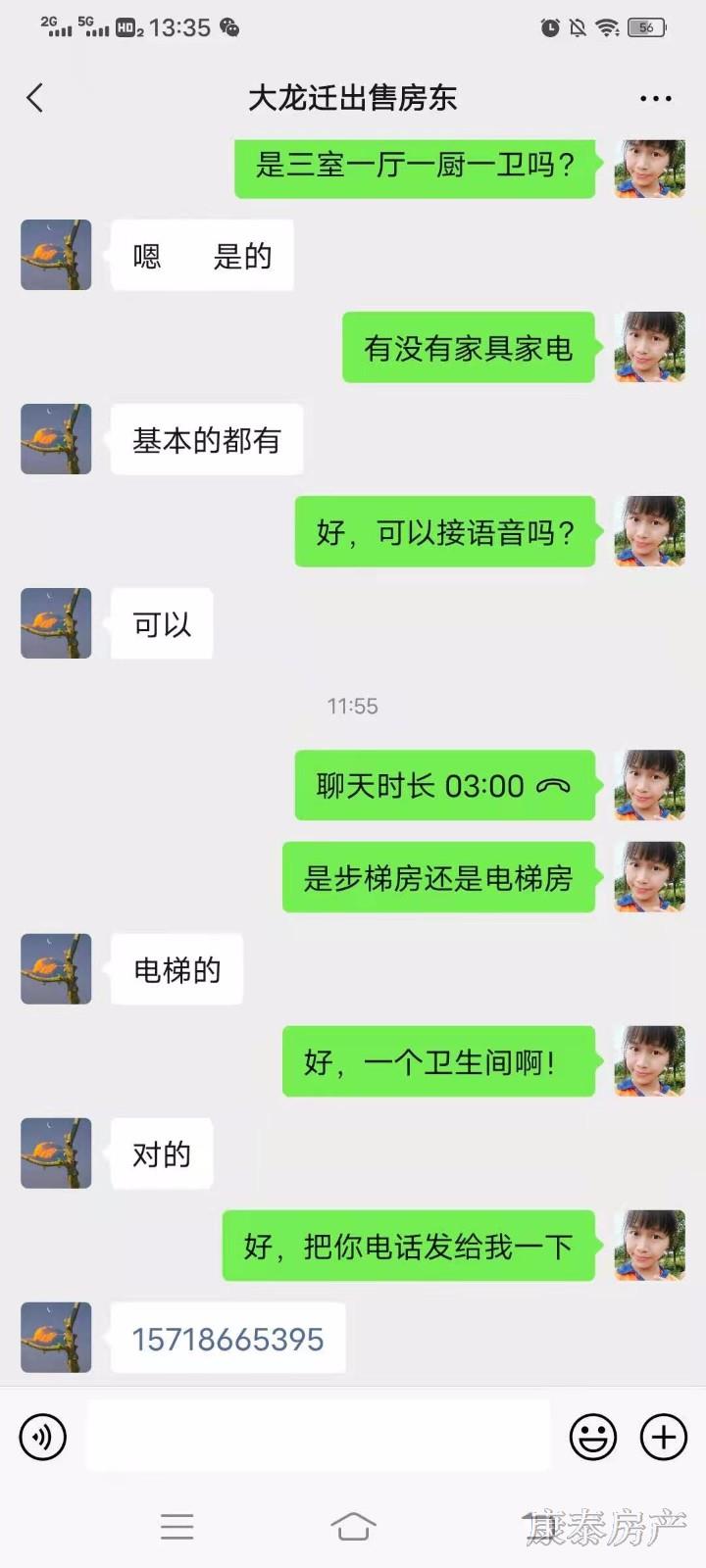Screen dimensions: 706x1568
Task: Open the three-dot chat info menu
Action: (x=655, y=99)
